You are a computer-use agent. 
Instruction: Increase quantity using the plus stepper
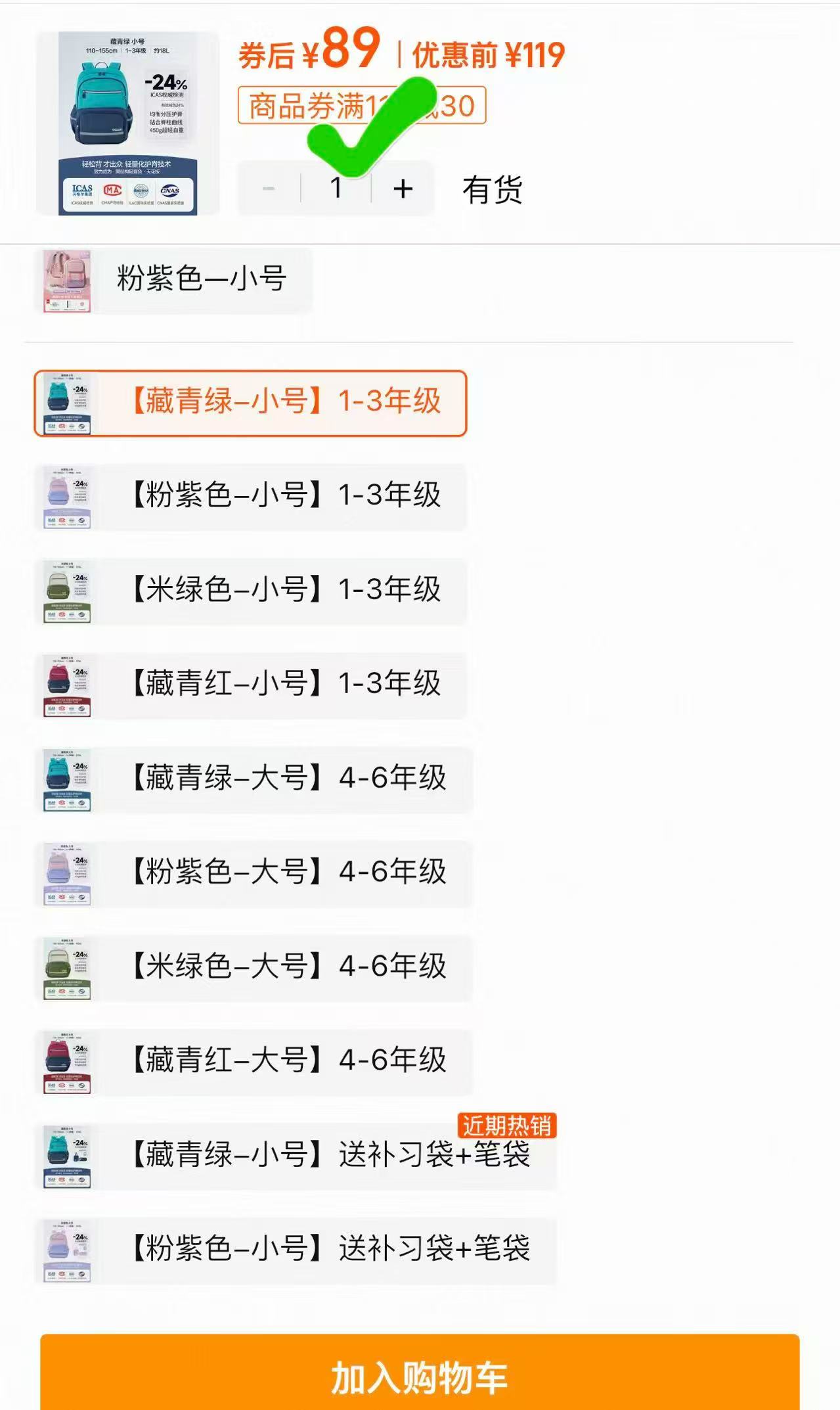point(401,189)
